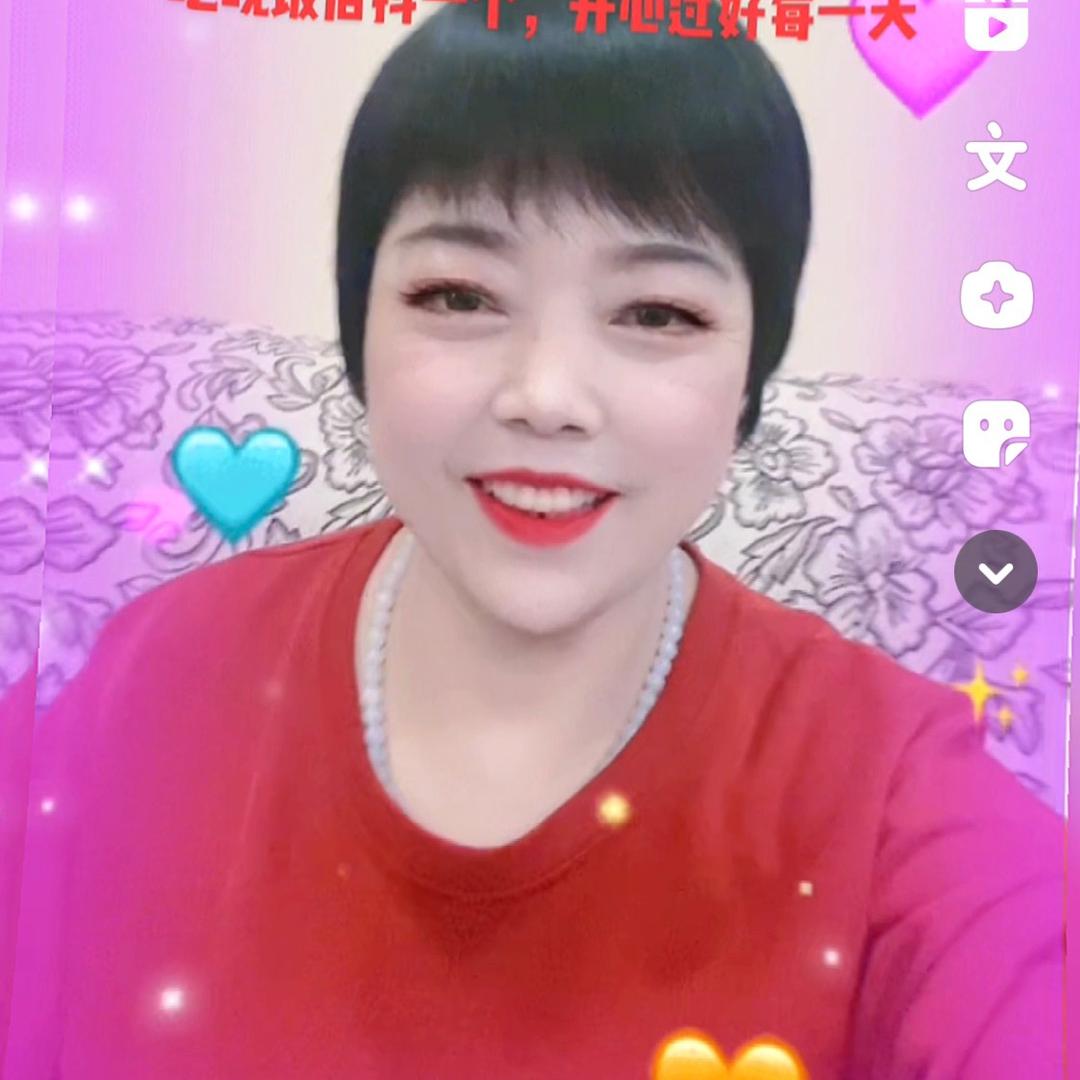The image size is (1080, 1080).
Task: Open the stickers tool
Action: [996, 434]
